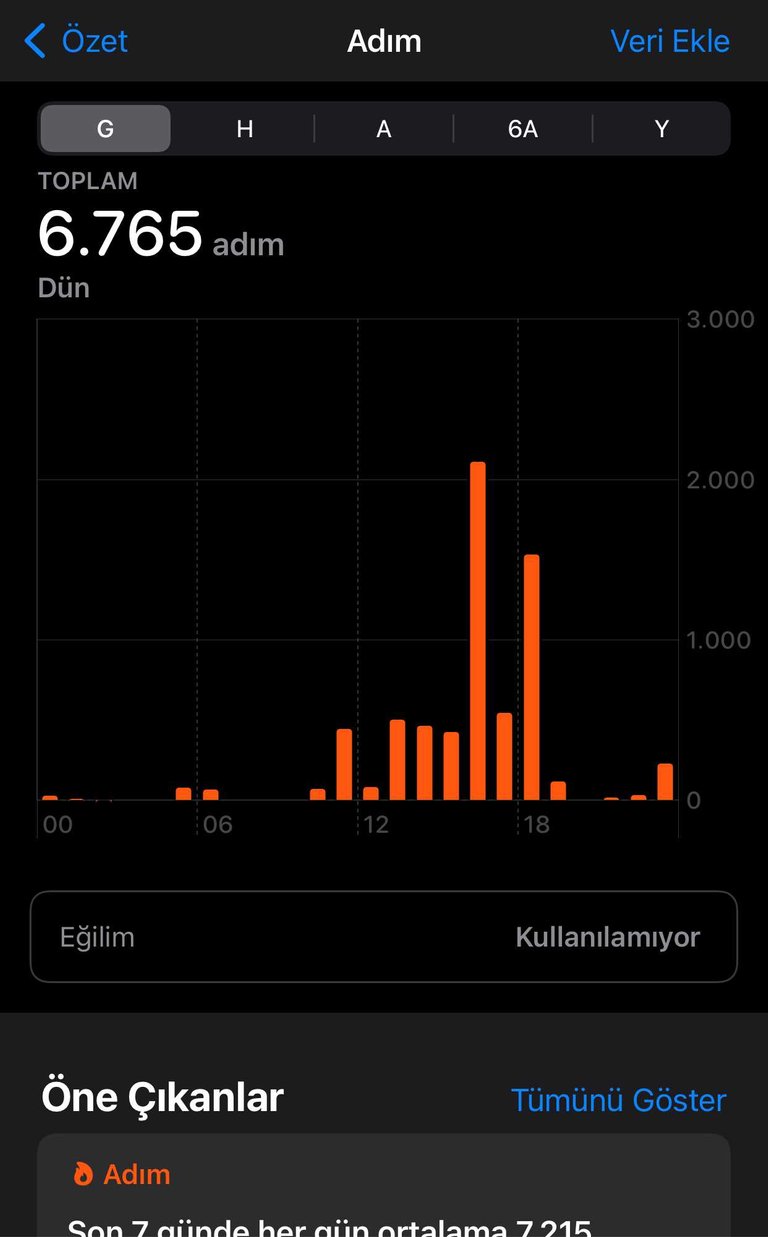The image size is (768, 1237).
Task: Go back to Özet
Action: point(76,41)
